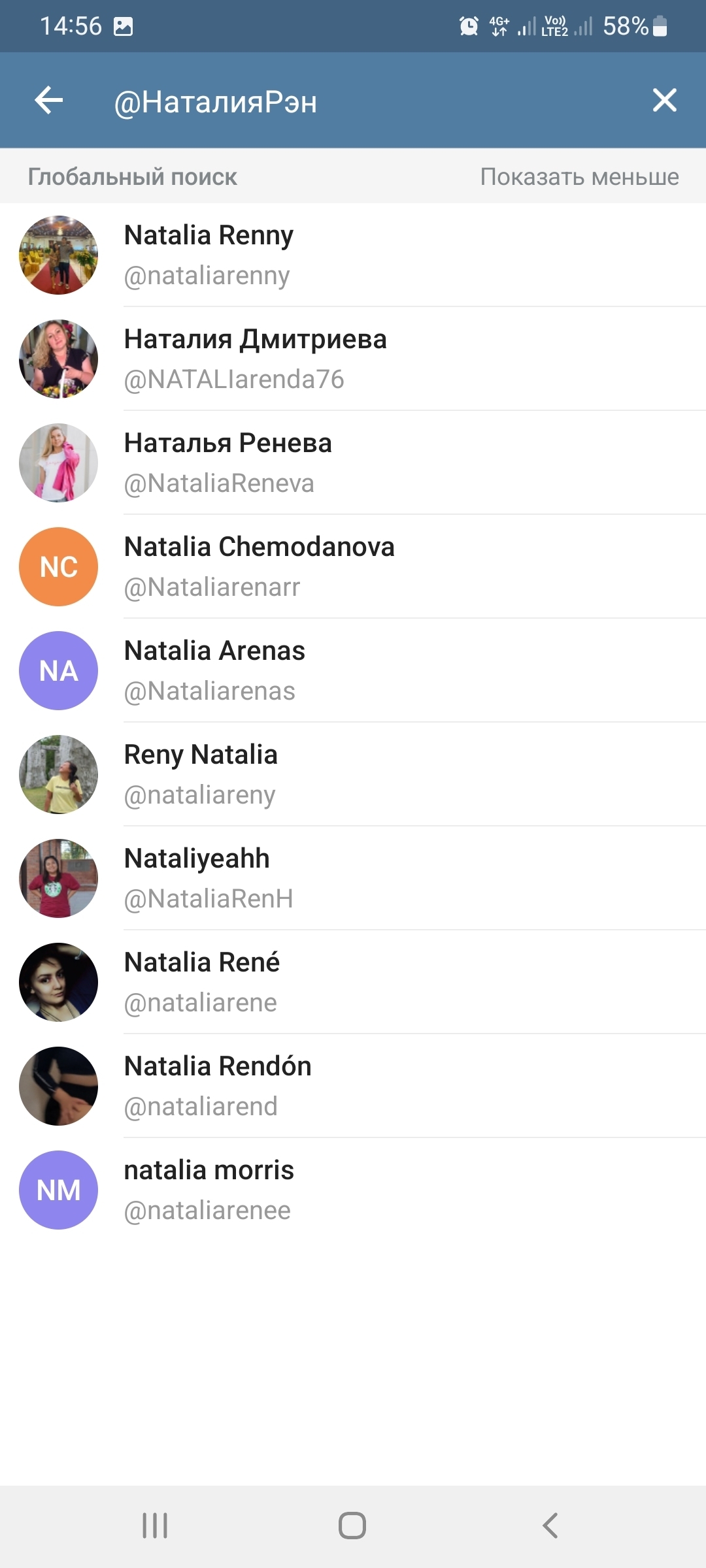The width and height of the screenshot is (706, 1568).
Task: Choose Natalia Arenas from the results
Action: 353,670
